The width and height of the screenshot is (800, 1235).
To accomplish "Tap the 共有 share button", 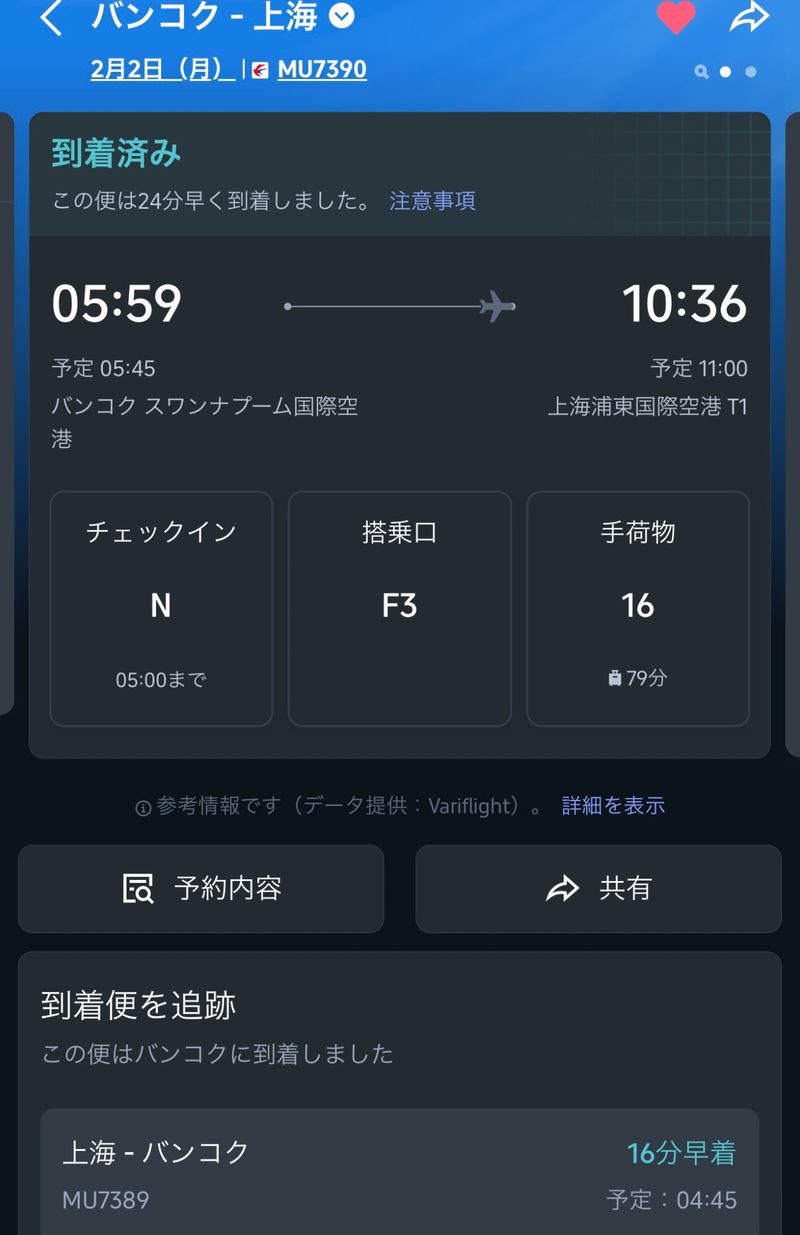I will (598, 888).
